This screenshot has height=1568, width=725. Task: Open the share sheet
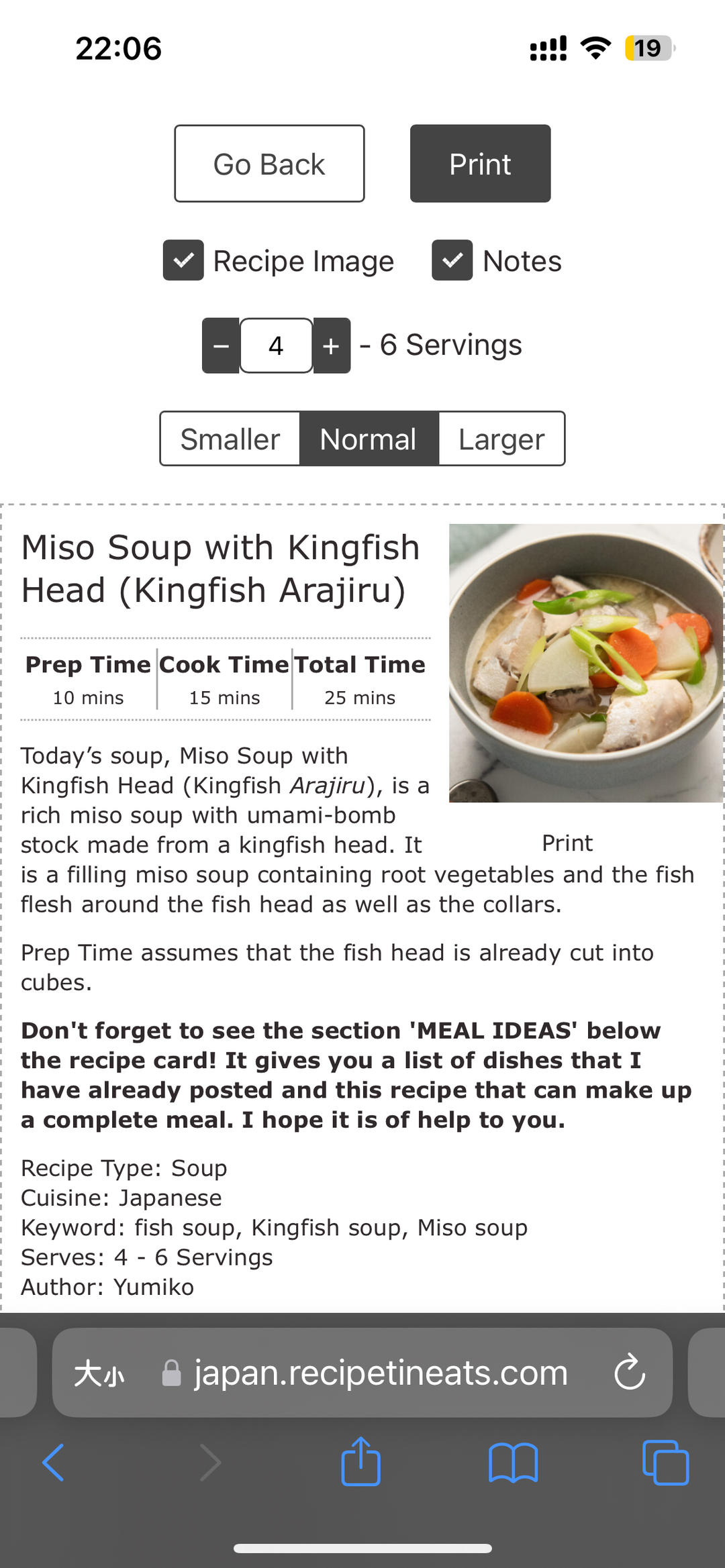point(361,1463)
